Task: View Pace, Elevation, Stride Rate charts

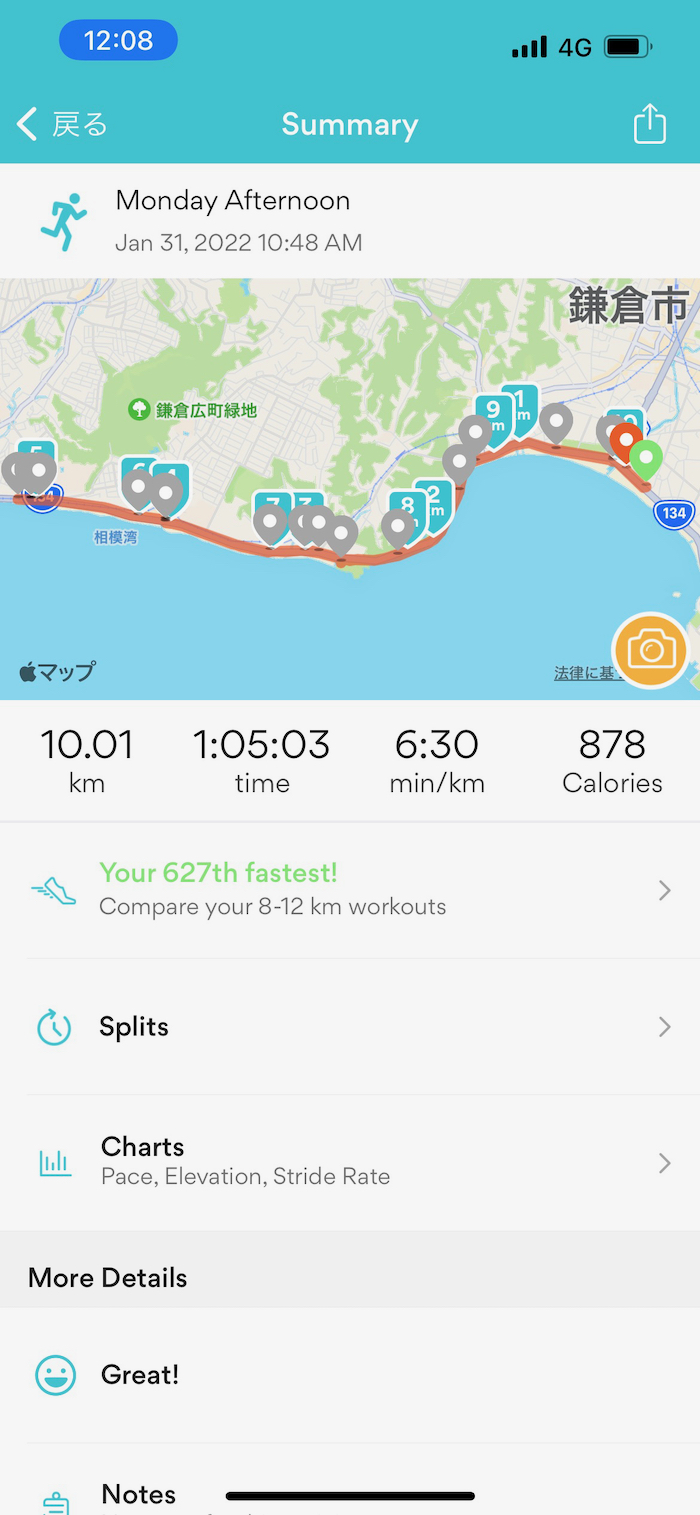Action: point(350,1162)
